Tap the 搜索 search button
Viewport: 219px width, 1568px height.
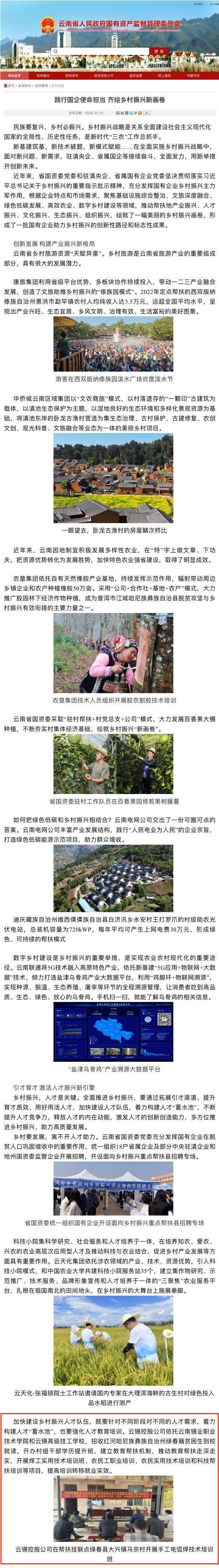click(x=158, y=51)
